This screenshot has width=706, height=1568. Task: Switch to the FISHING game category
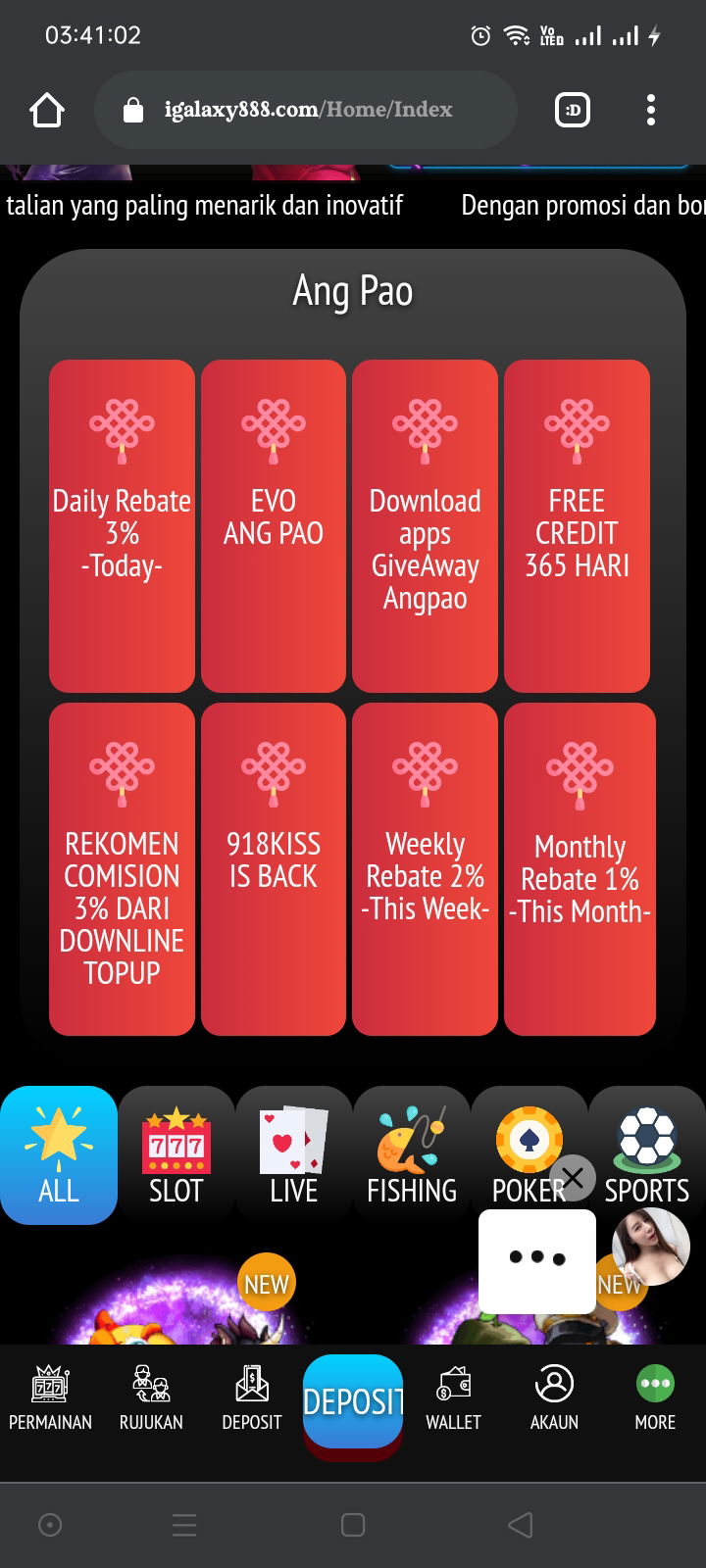tap(412, 1155)
